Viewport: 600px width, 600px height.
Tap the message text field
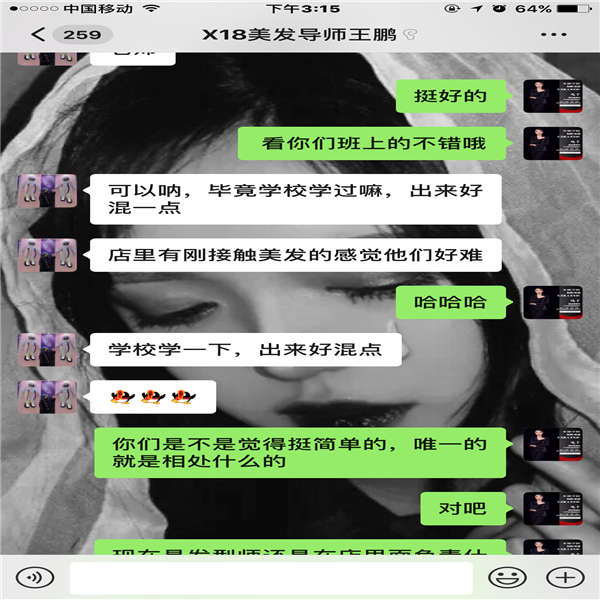click(x=270, y=578)
